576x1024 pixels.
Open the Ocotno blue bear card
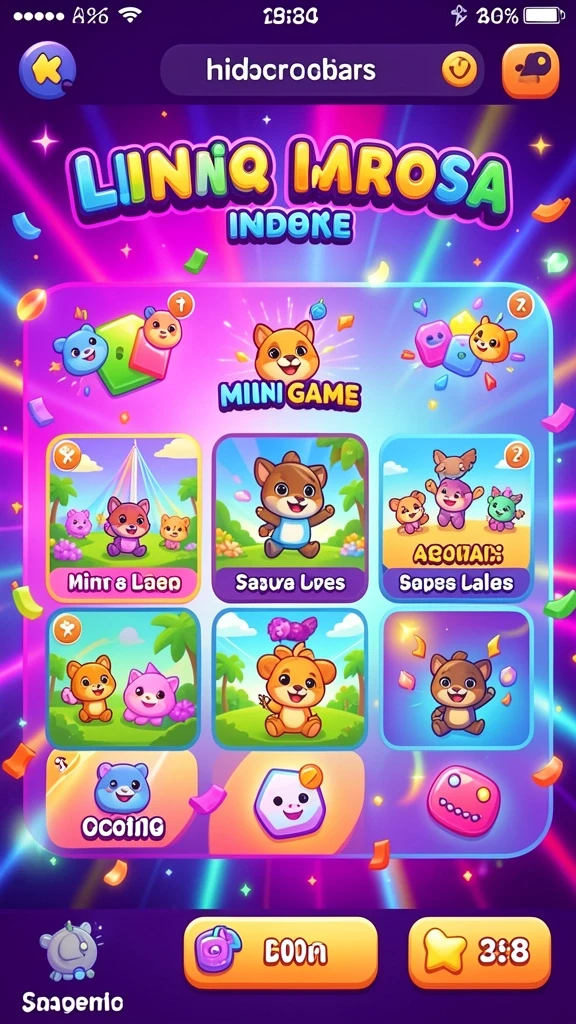tap(122, 799)
